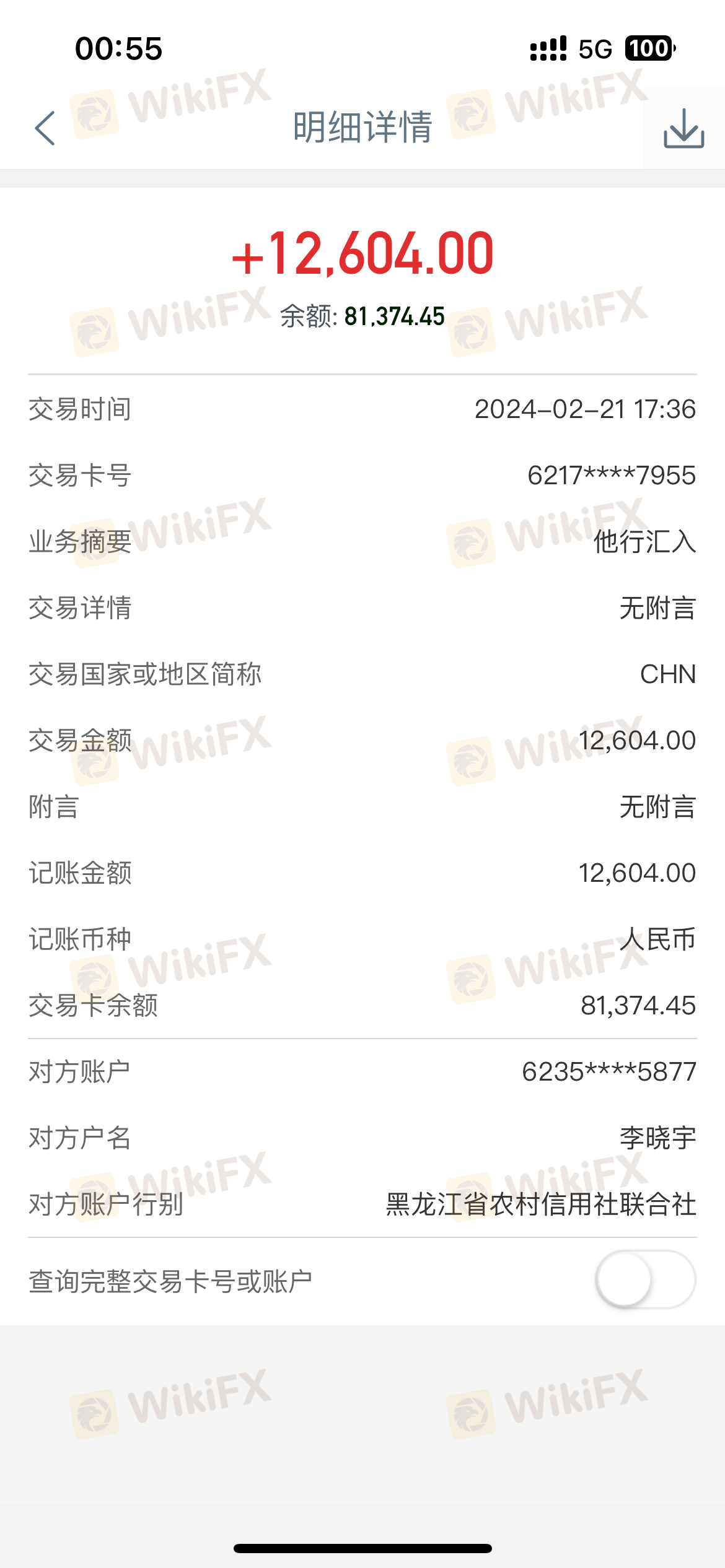Screen dimensions: 725x1568
Task: Go back using the back arrow
Action: (45, 128)
